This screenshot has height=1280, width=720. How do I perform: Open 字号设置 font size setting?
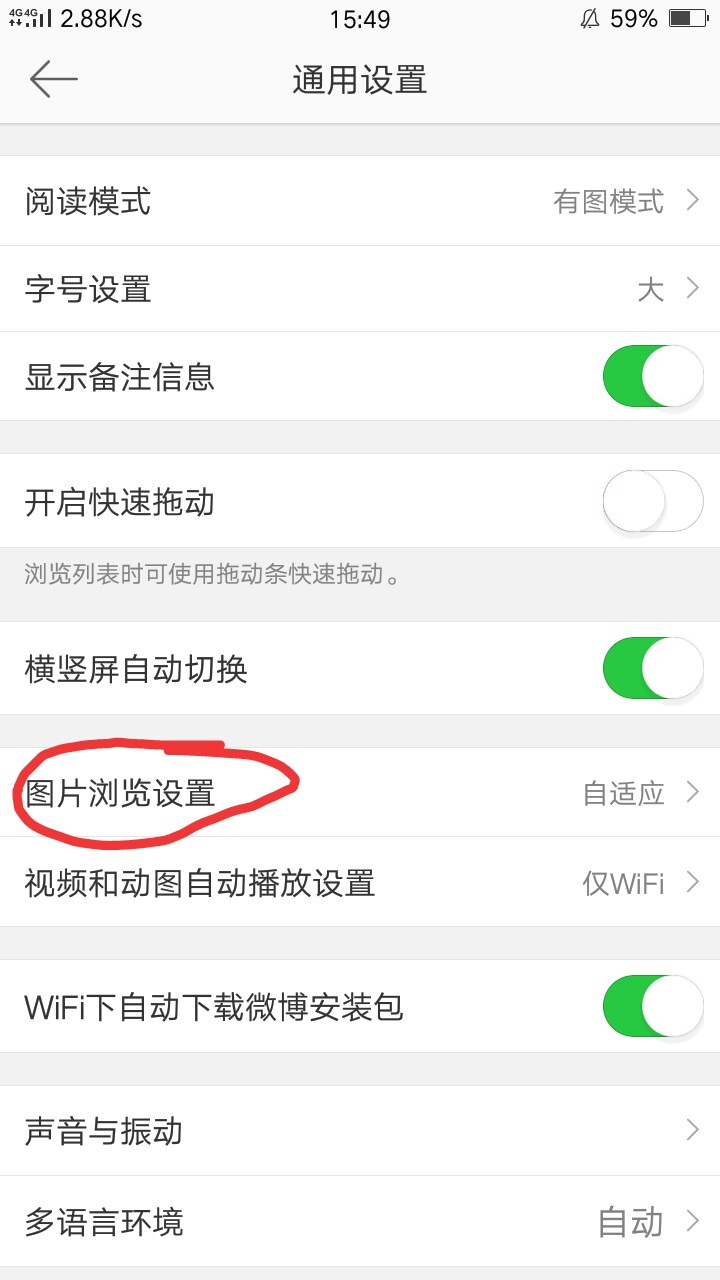point(360,290)
